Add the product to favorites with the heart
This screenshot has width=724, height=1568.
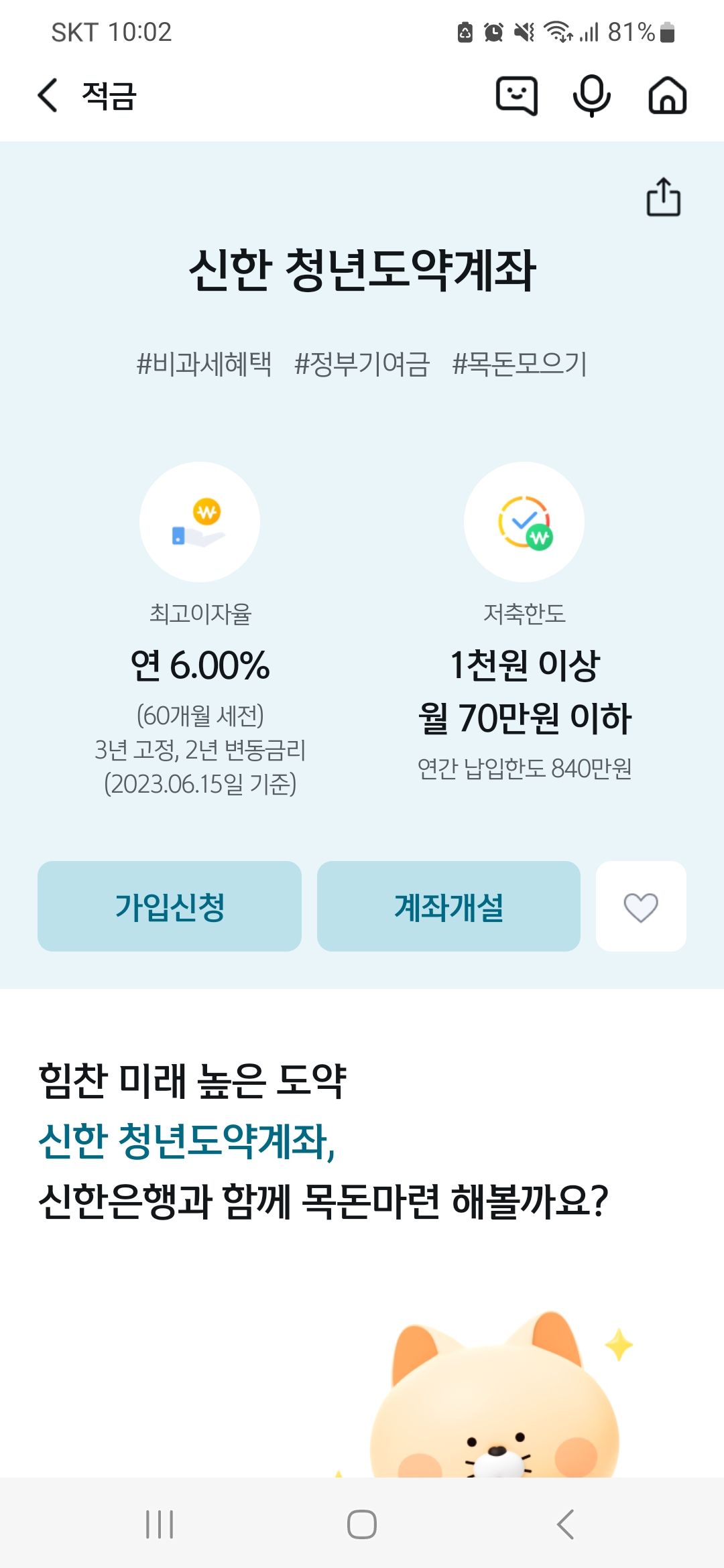tap(641, 906)
